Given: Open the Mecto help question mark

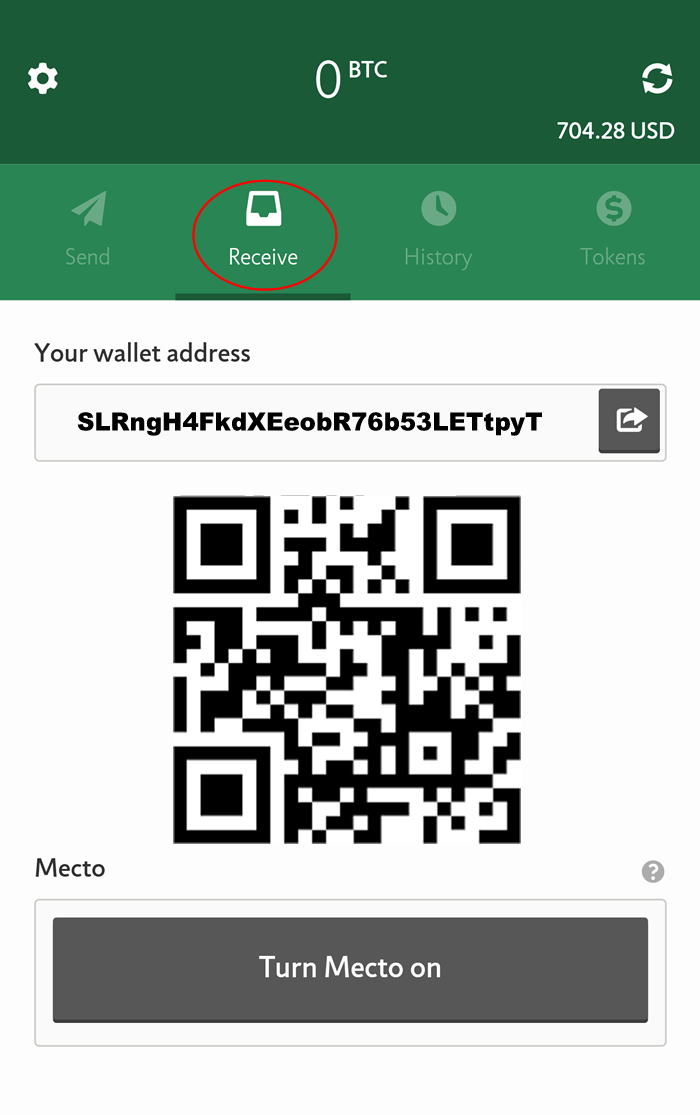Looking at the screenshot, I should [x=653, y=872].
